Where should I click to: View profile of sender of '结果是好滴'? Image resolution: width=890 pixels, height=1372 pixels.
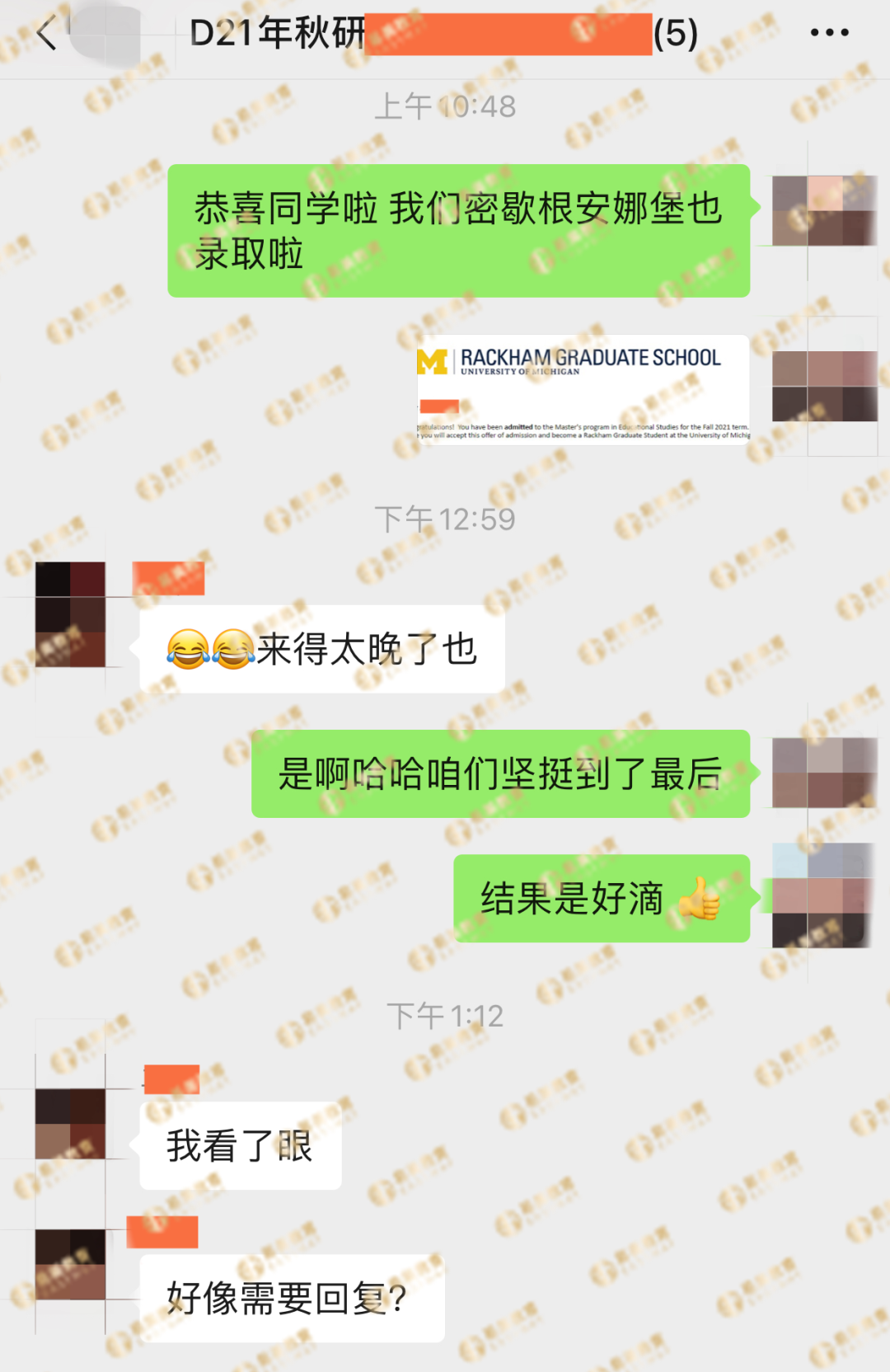click(x=822, y=896)
